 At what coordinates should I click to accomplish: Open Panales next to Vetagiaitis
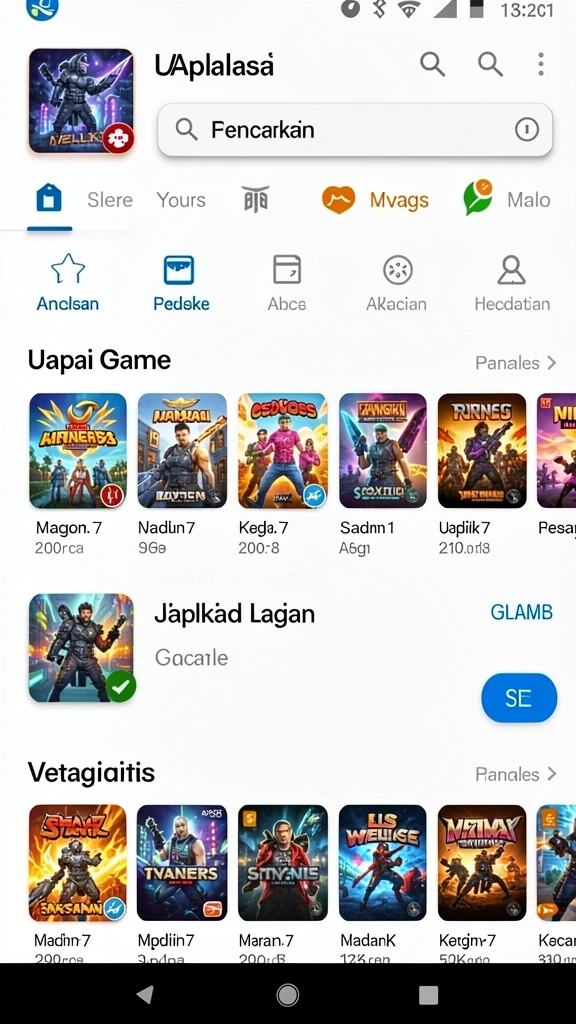tap(515, 775)
